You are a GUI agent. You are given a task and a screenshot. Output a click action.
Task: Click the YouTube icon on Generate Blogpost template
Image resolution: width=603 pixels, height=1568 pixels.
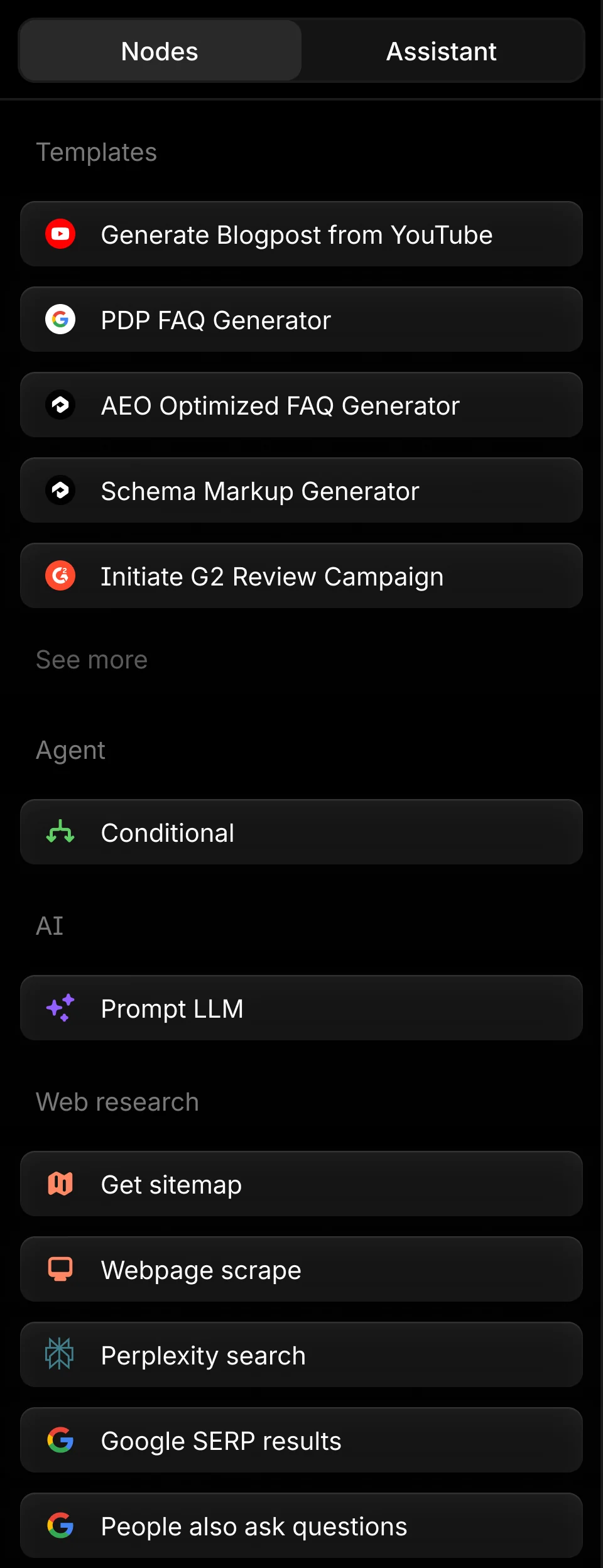tap(60, 234)
